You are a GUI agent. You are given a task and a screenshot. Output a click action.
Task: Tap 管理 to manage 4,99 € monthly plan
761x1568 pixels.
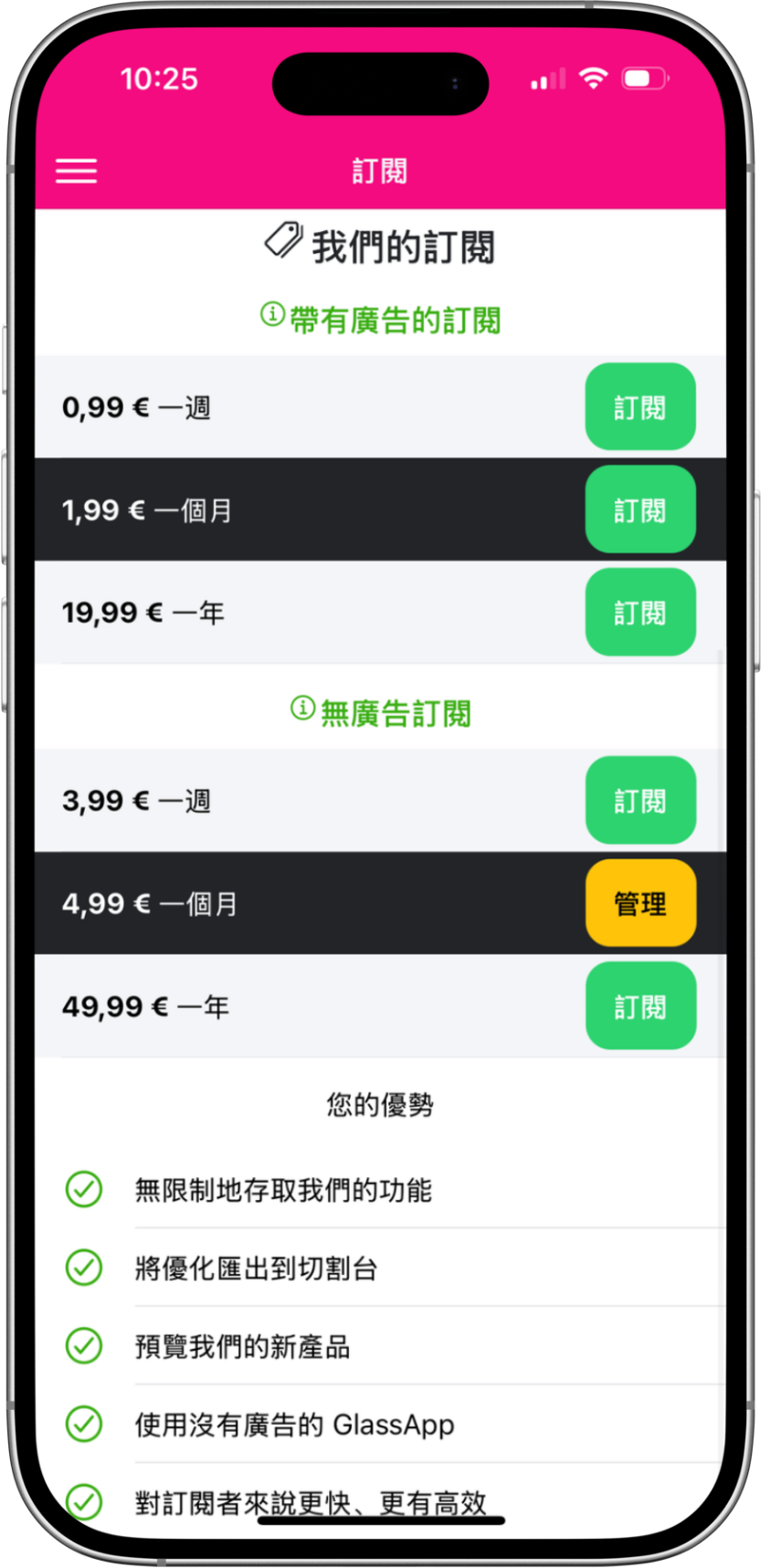coord(639,903)
